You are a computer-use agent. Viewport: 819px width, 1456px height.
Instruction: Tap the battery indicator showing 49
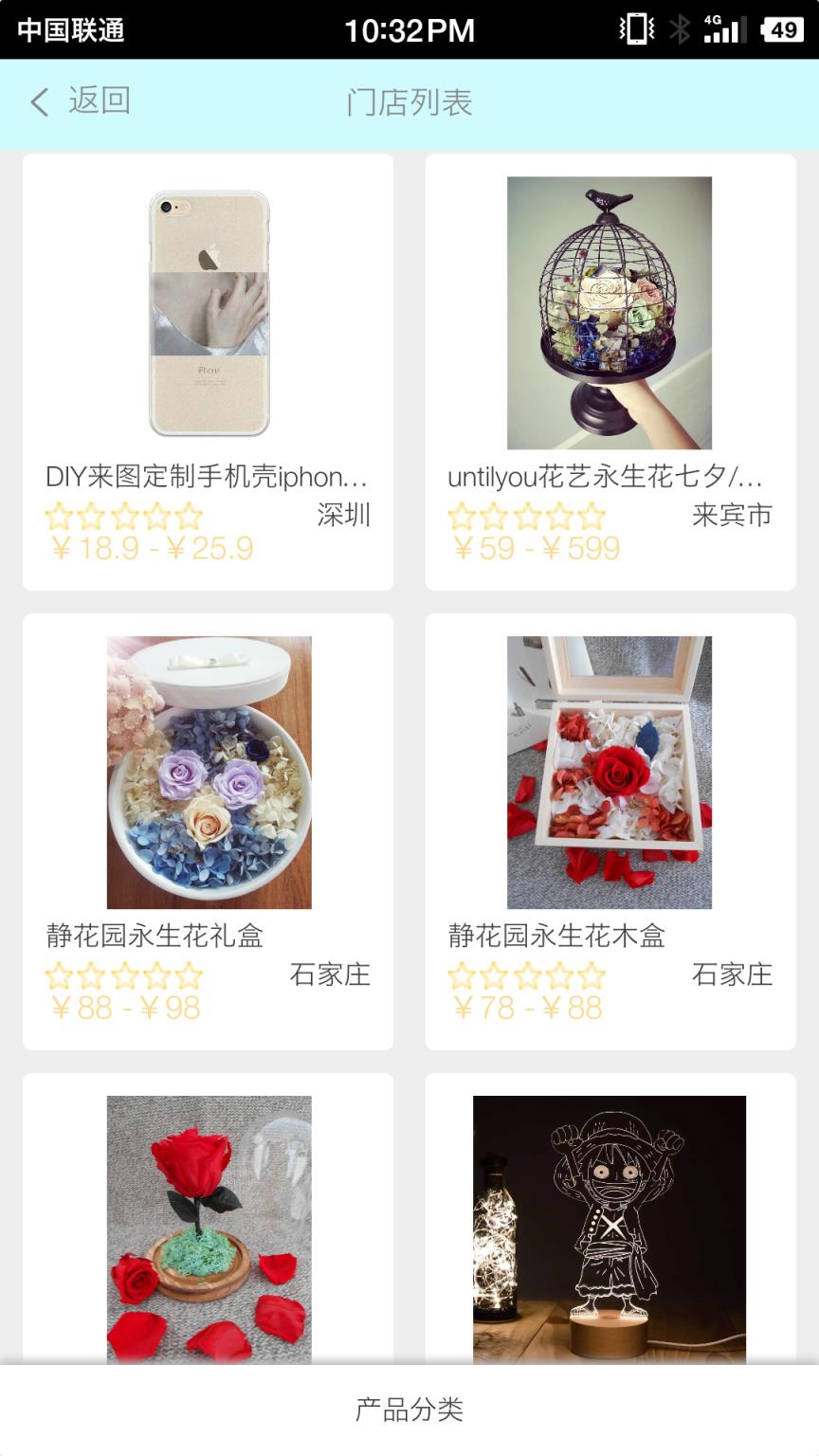[x=783, y=29]
